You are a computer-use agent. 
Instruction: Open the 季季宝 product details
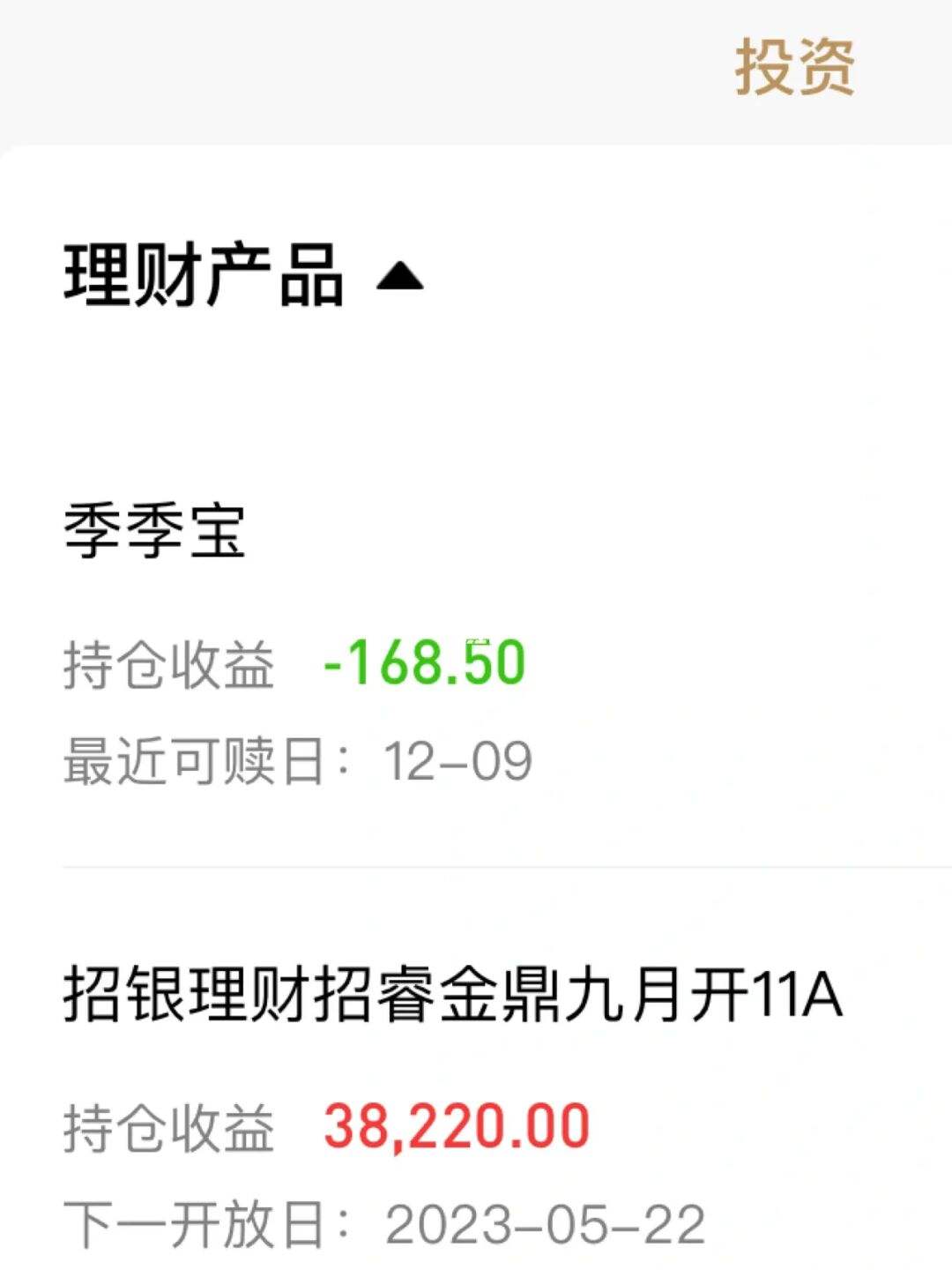[155, 532]
